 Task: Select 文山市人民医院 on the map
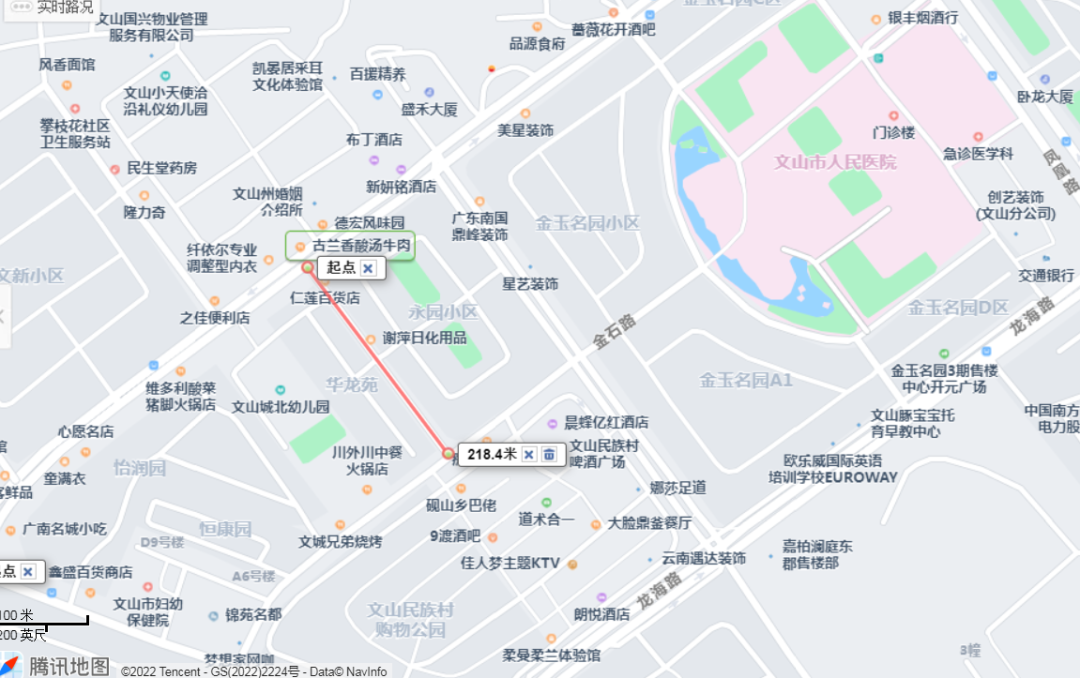click(x=835, y=162)
